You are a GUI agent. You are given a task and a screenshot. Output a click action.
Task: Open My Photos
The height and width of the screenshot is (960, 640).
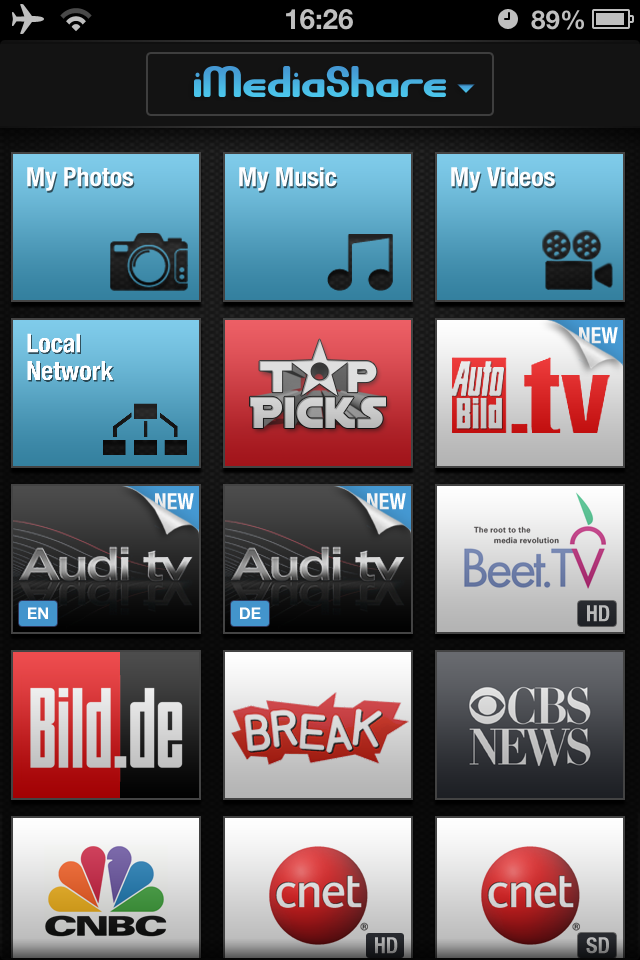coord(106,227)
